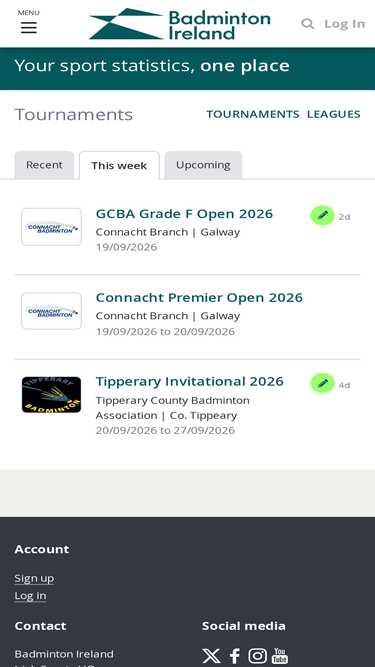Open the Instagram icon

[257, 656]
